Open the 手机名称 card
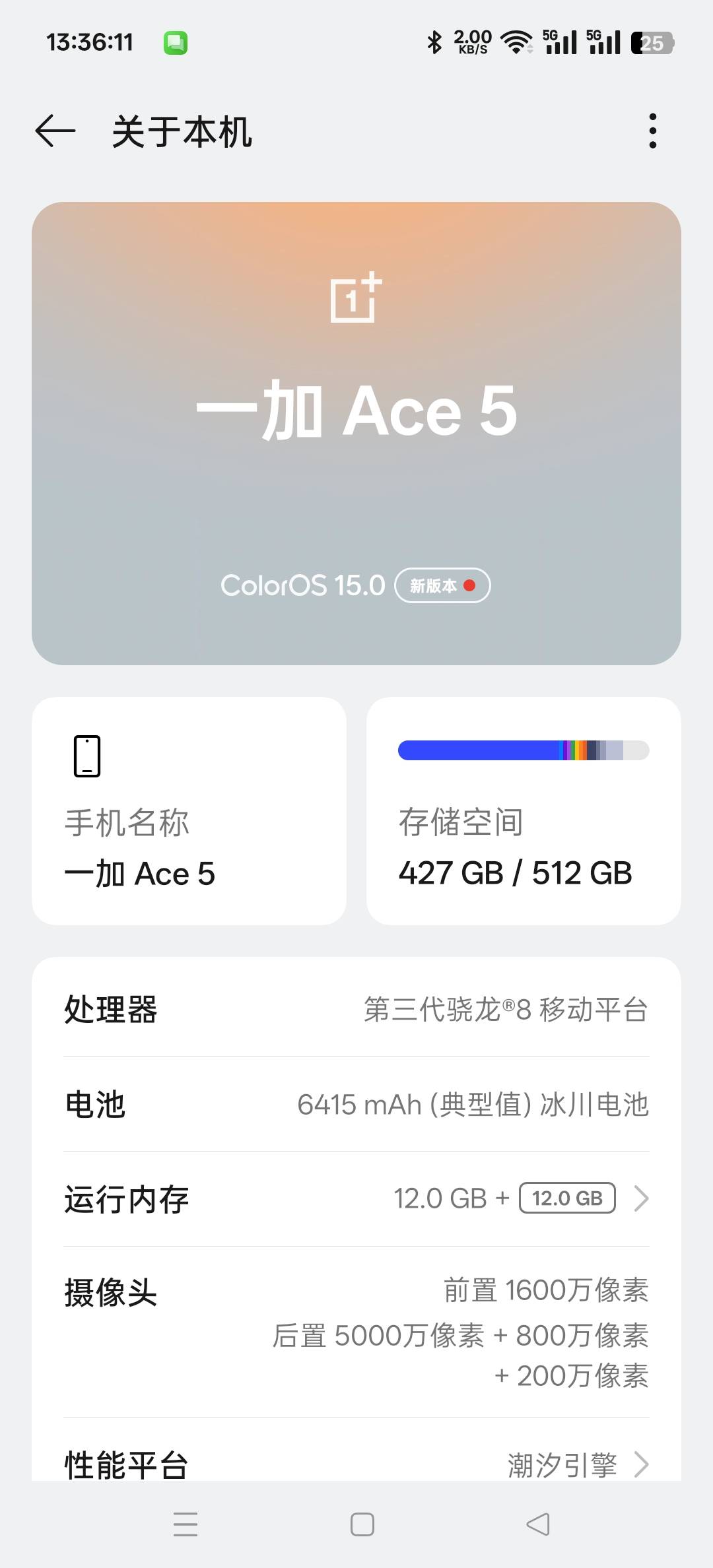This screenshot has width=713, height=1568. 189,811
